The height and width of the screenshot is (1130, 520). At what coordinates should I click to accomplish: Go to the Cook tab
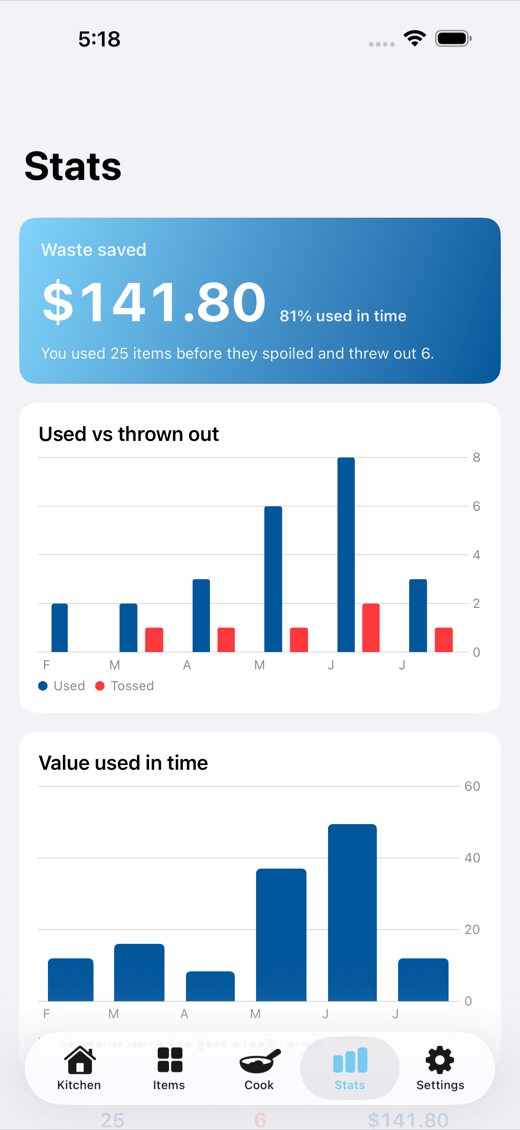point(259,1068)
